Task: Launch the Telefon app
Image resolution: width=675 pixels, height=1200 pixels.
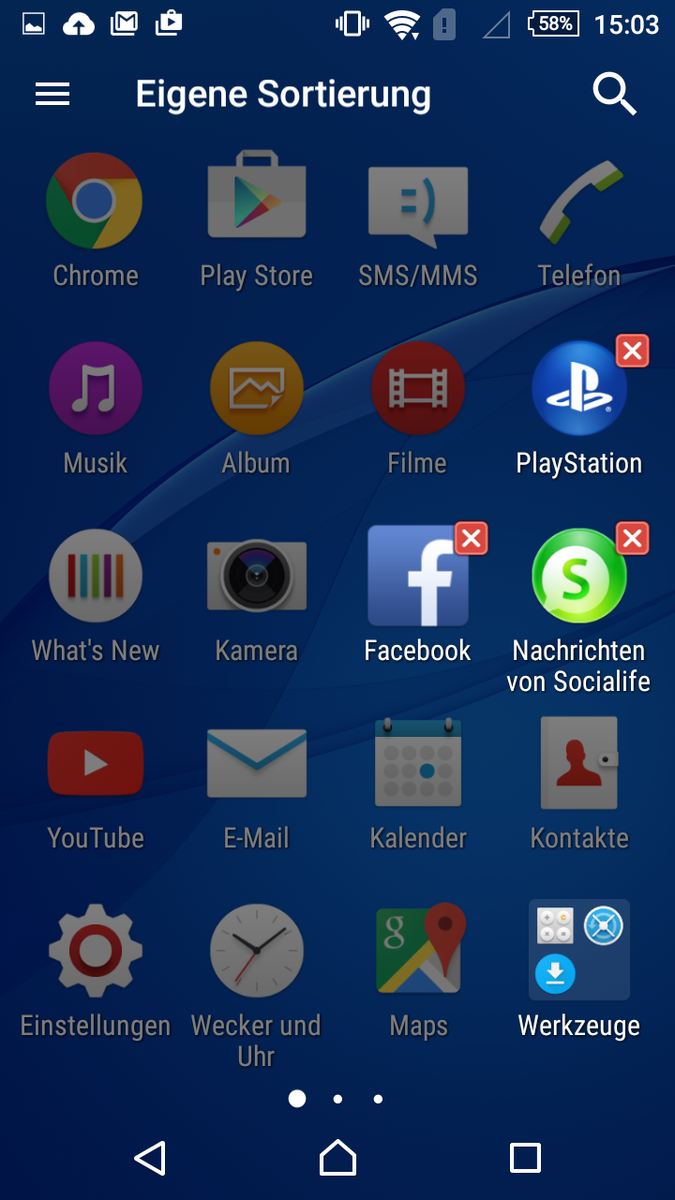Action: (579, 201)
